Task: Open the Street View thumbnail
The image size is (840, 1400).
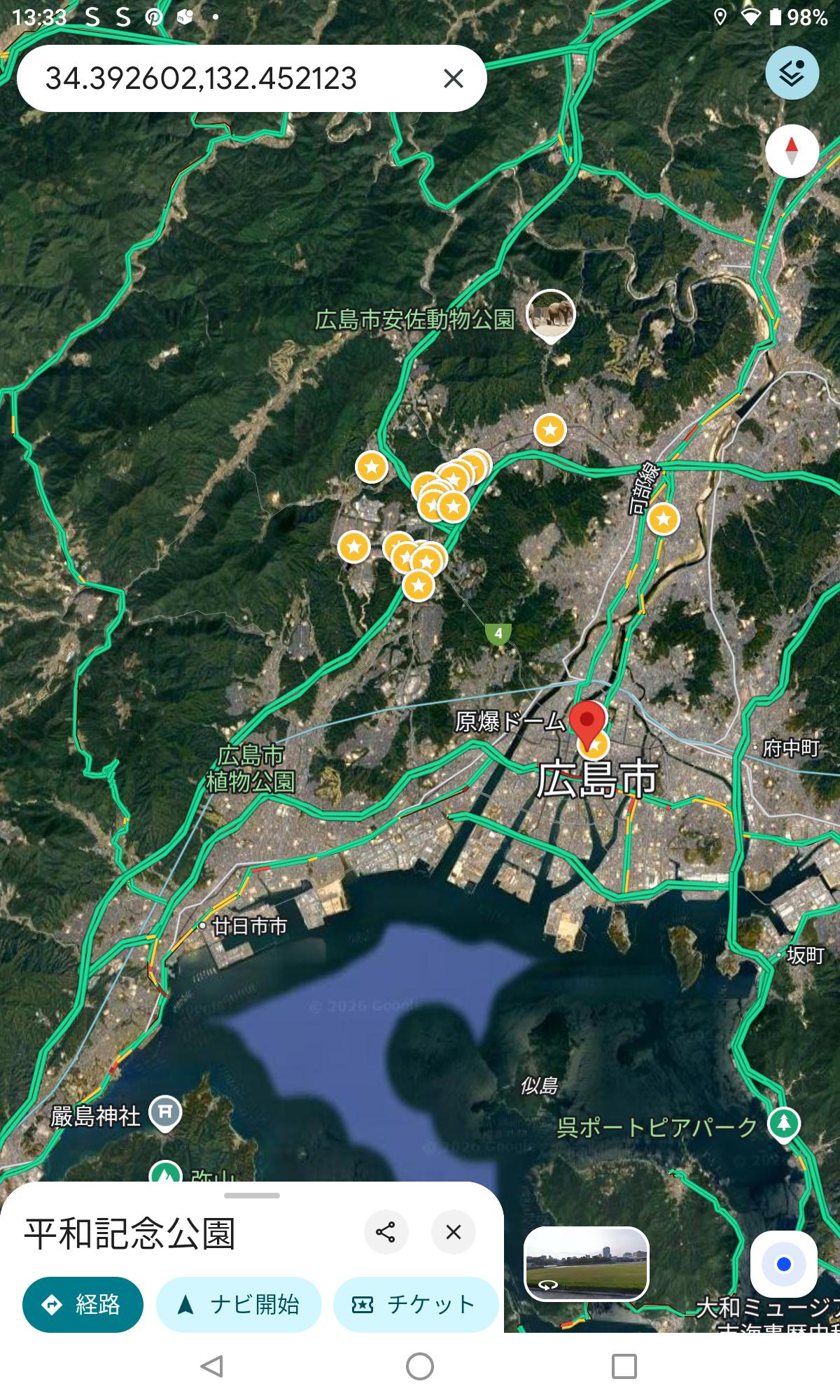Action: 587,1263
